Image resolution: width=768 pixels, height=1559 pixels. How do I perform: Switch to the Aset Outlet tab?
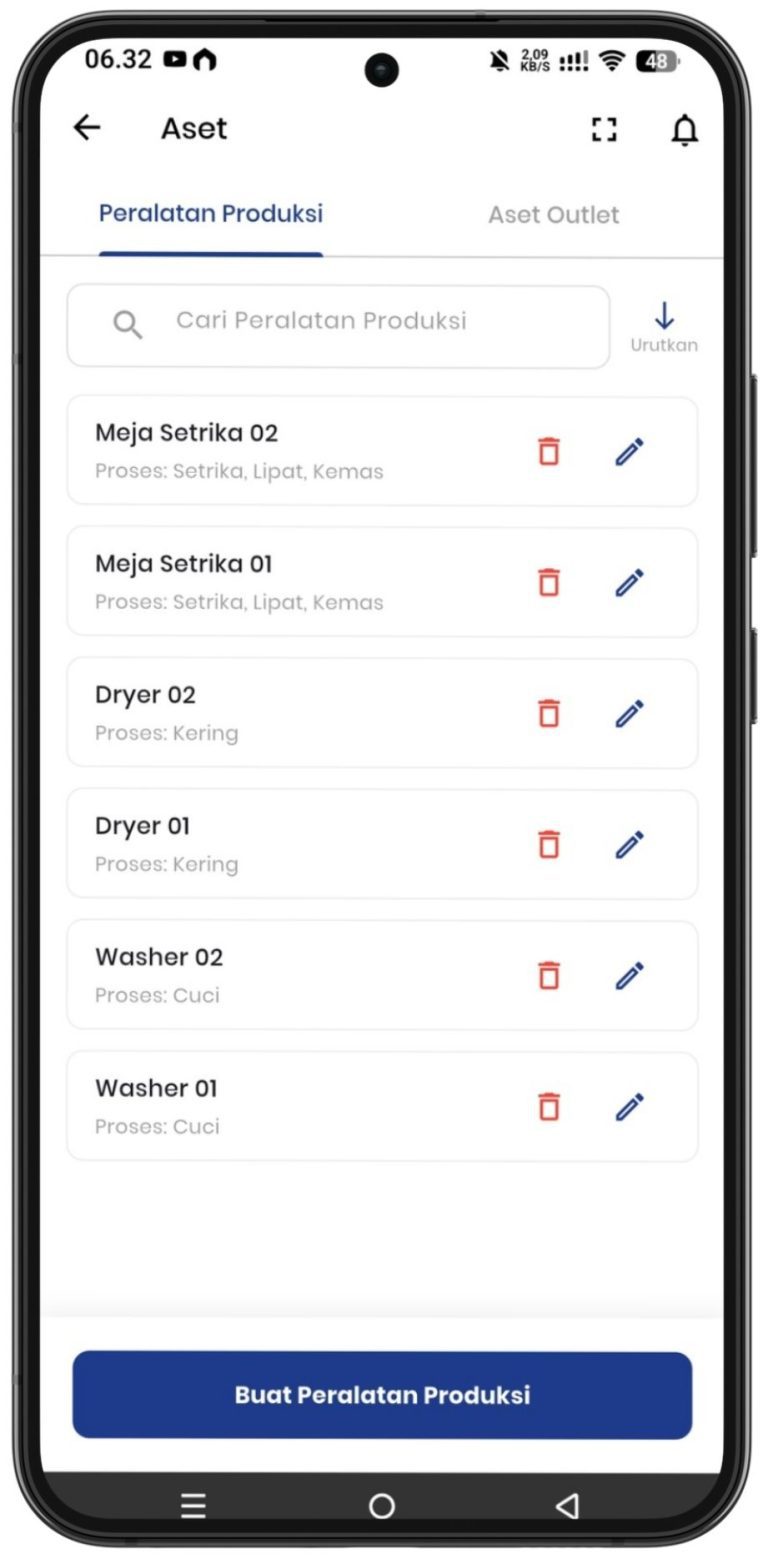click(x=553, y=215)
